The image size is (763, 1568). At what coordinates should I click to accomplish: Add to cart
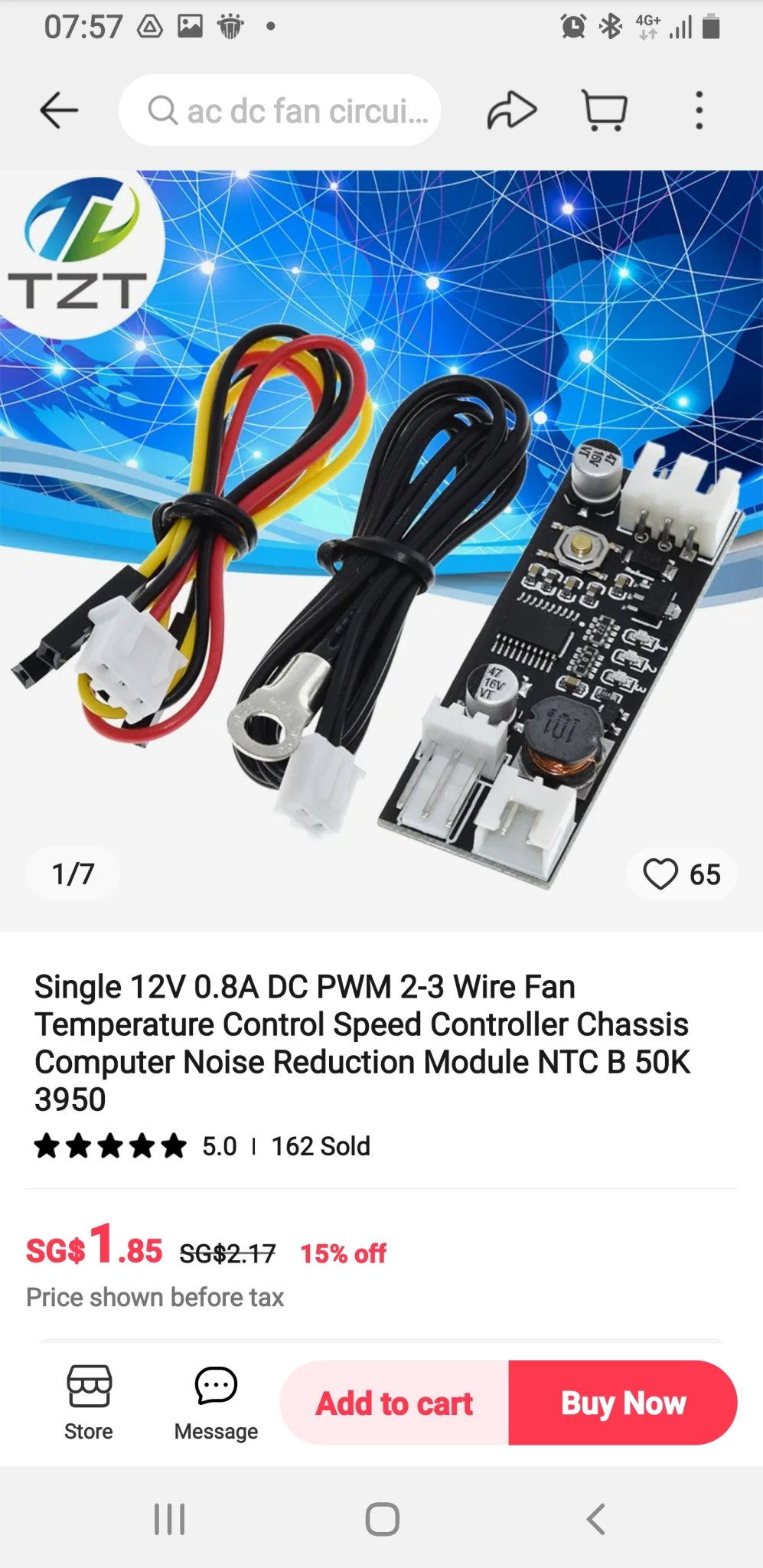pyautogui.click(x=395, y=1403)
